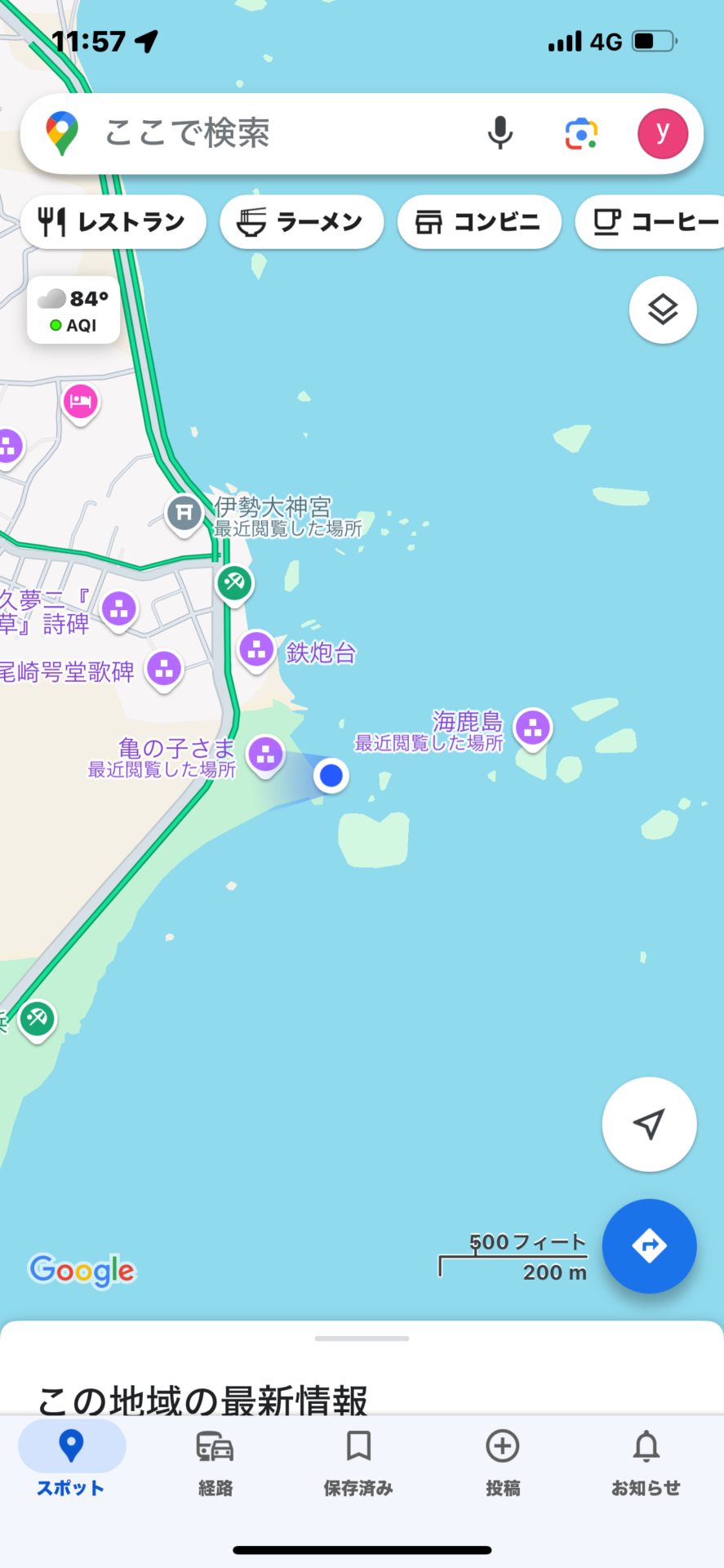This screenshot has height=1568, width=724.
Task: Filter map by レストラン chip
Action: (x=113, y=221)
